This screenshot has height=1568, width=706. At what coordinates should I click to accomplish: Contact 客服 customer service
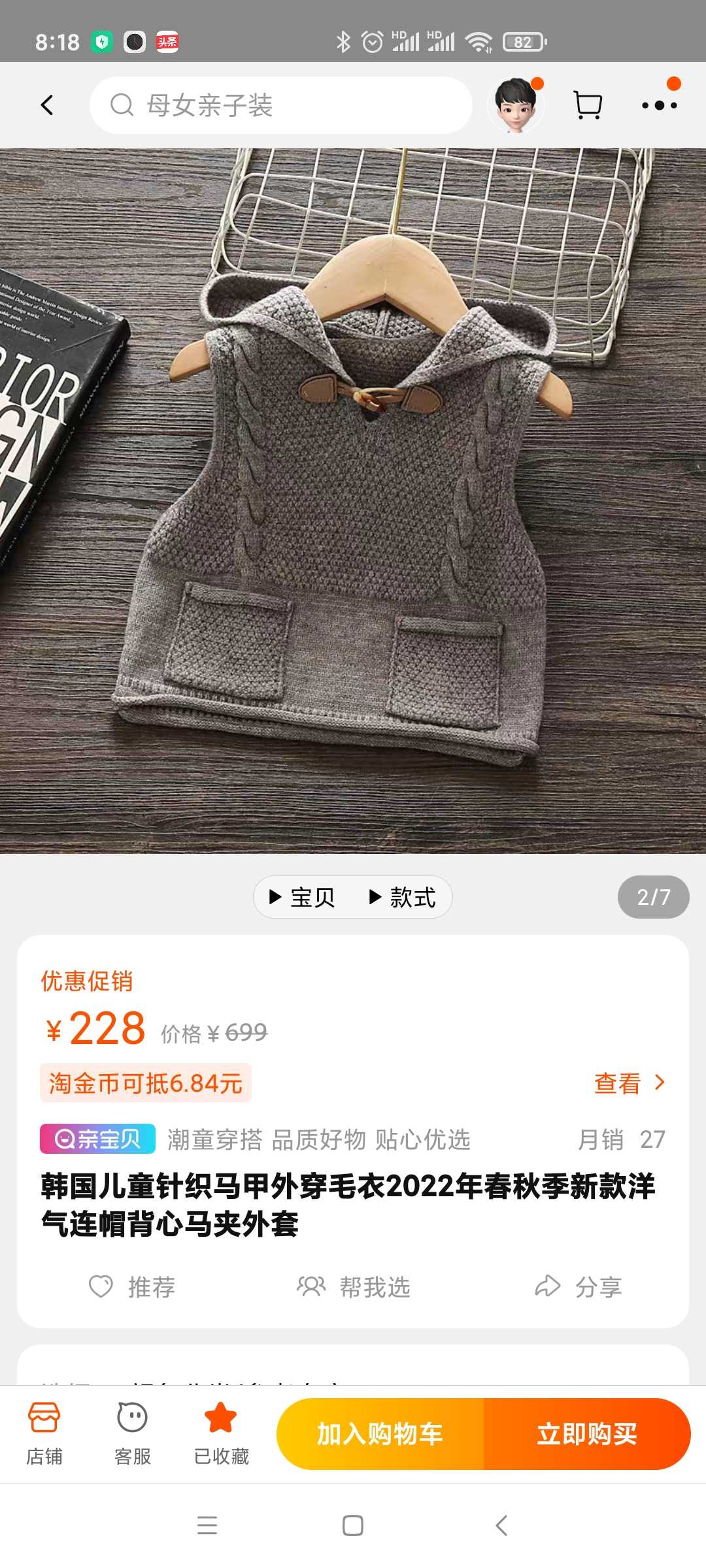pyautogui.click(x=133, y=1433)
